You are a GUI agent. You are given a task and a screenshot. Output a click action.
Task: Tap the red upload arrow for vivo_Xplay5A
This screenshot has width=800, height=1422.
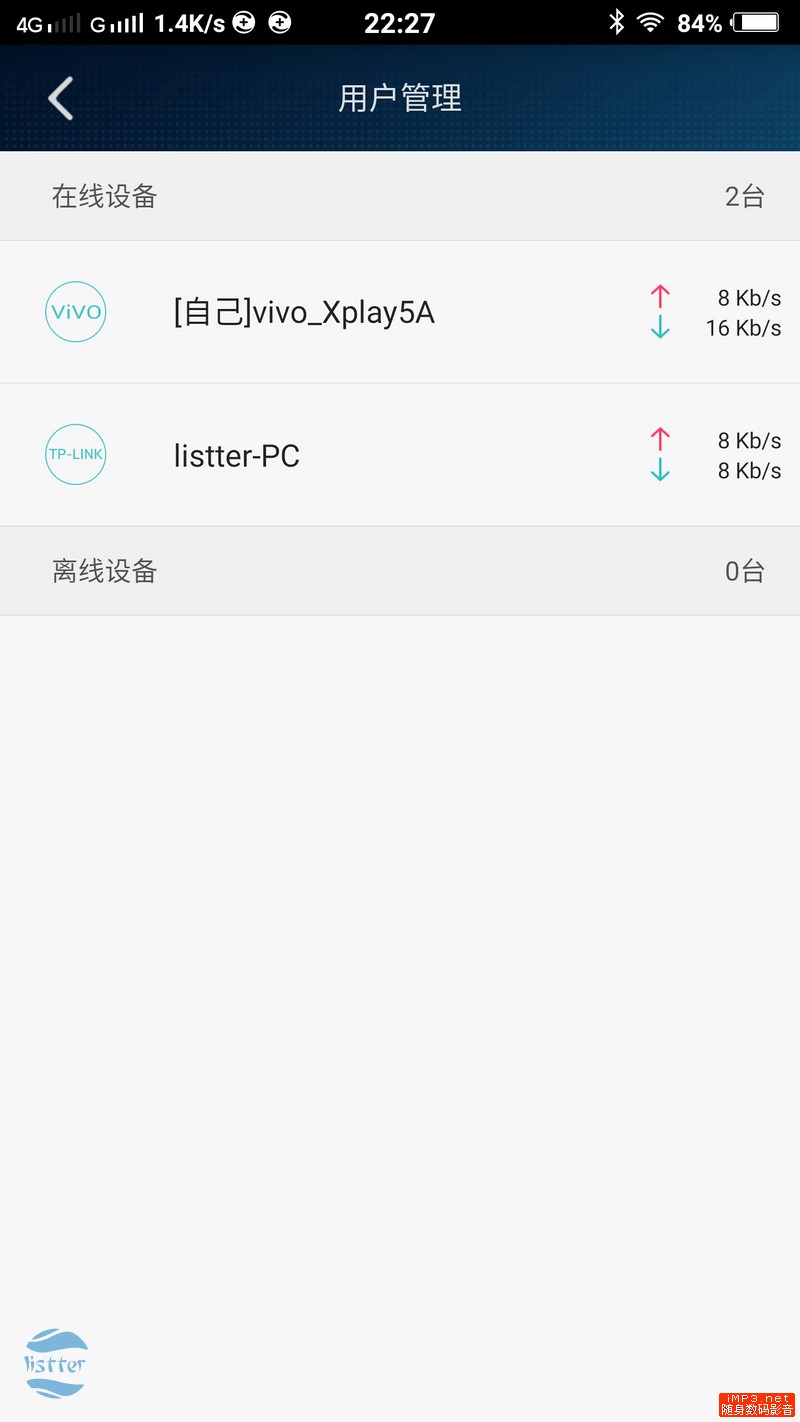(x=660, y=297)
